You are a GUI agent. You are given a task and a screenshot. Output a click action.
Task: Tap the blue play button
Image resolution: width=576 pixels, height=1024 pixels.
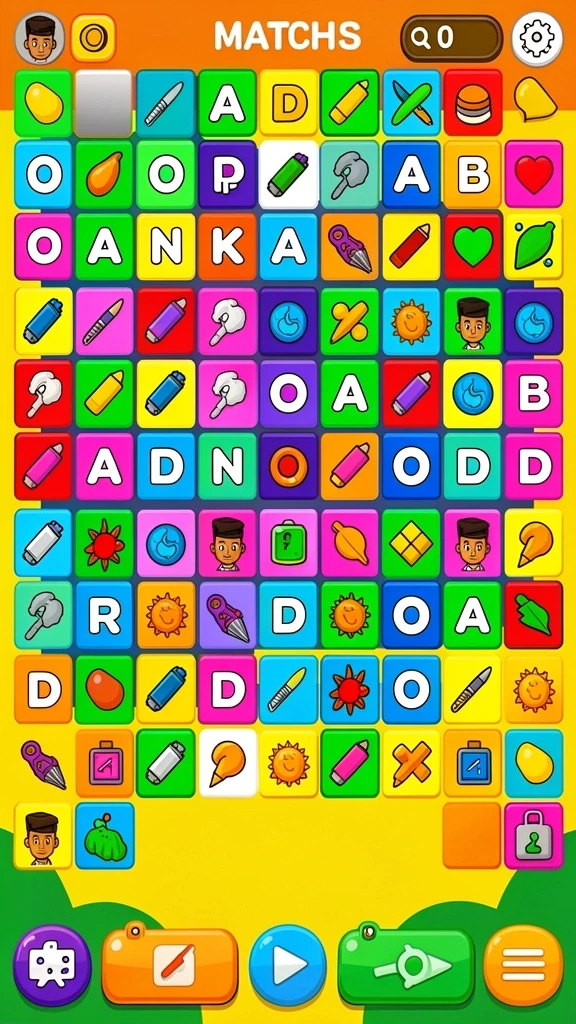click(x=287, y=965)
